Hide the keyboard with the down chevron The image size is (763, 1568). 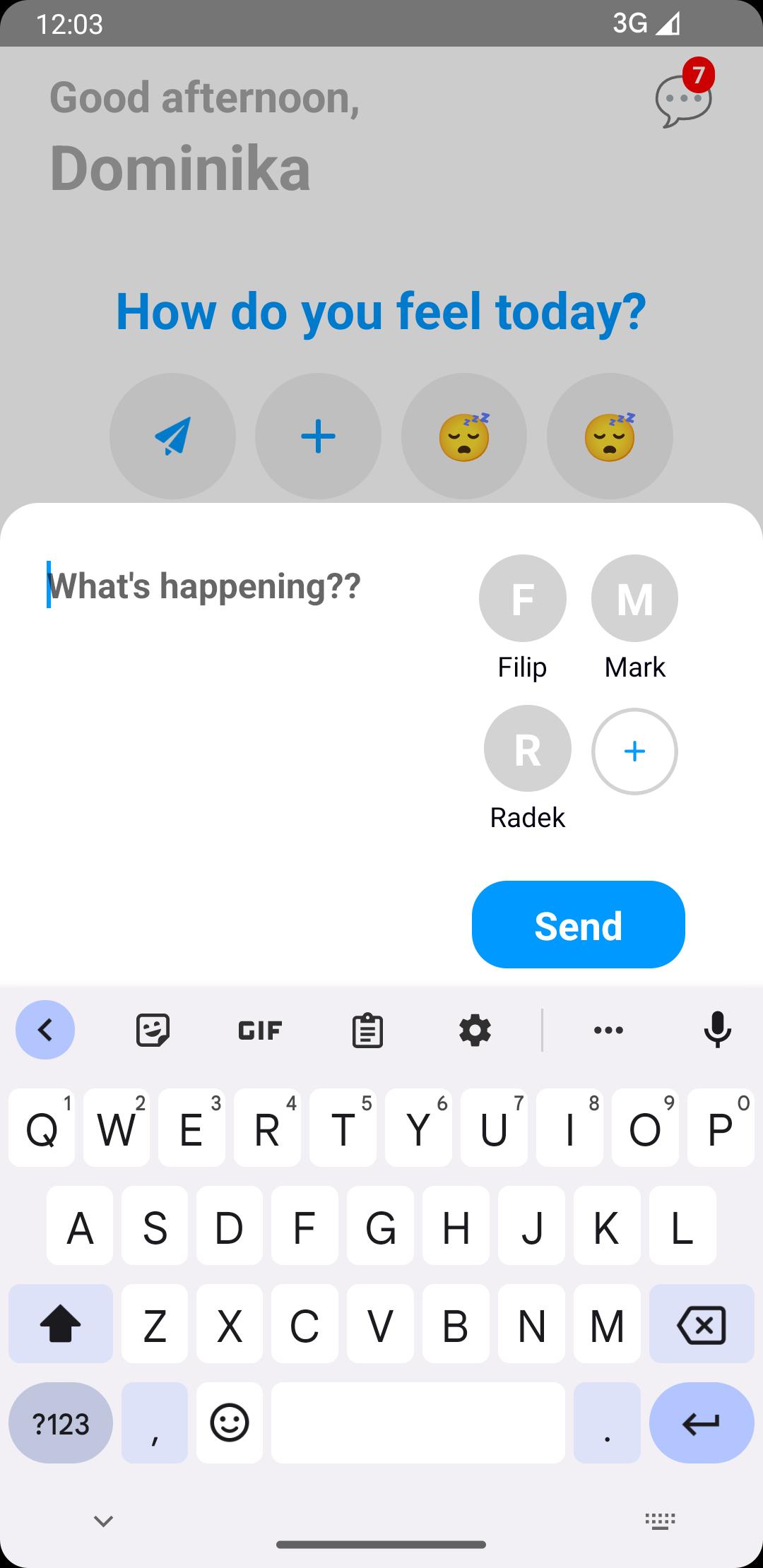point(104,1521)
